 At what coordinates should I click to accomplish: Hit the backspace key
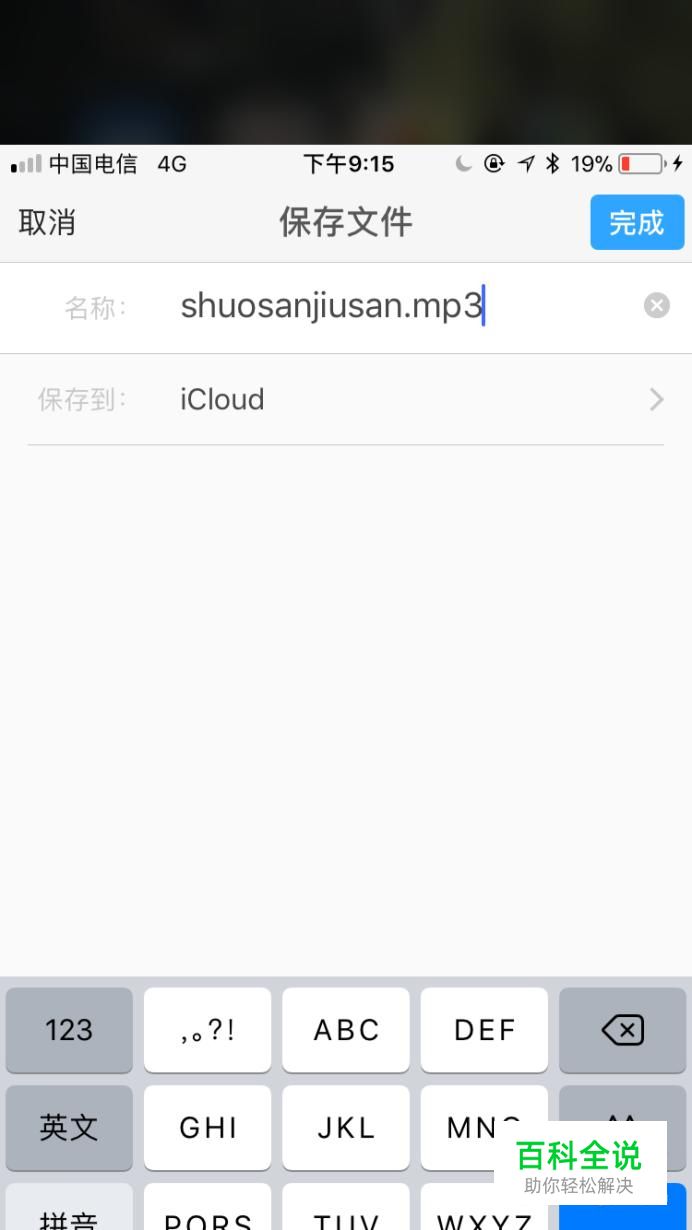622,1030
